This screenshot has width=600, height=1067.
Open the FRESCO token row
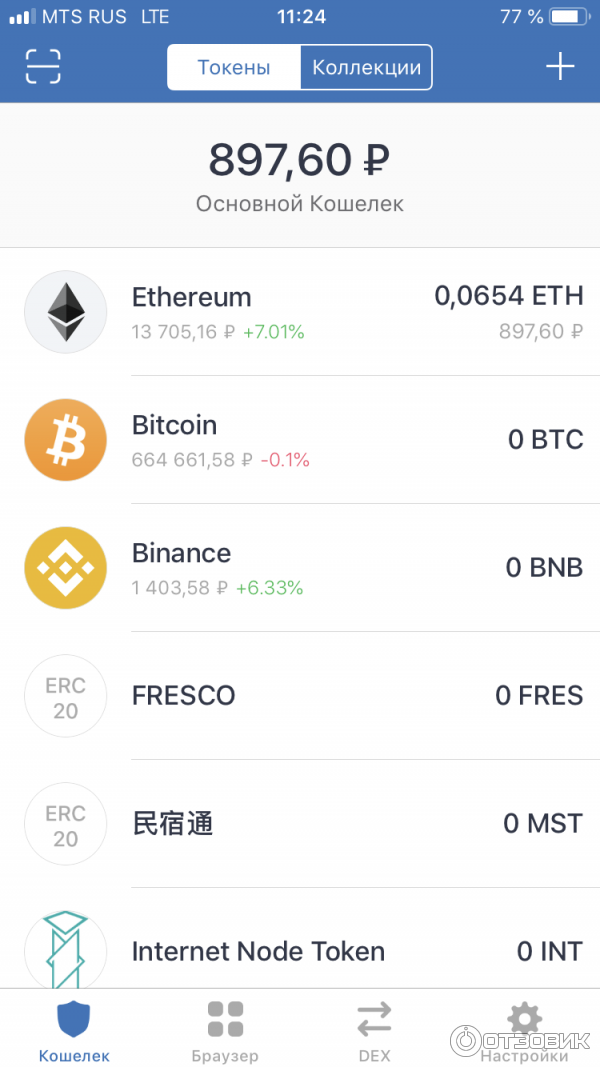300,696
